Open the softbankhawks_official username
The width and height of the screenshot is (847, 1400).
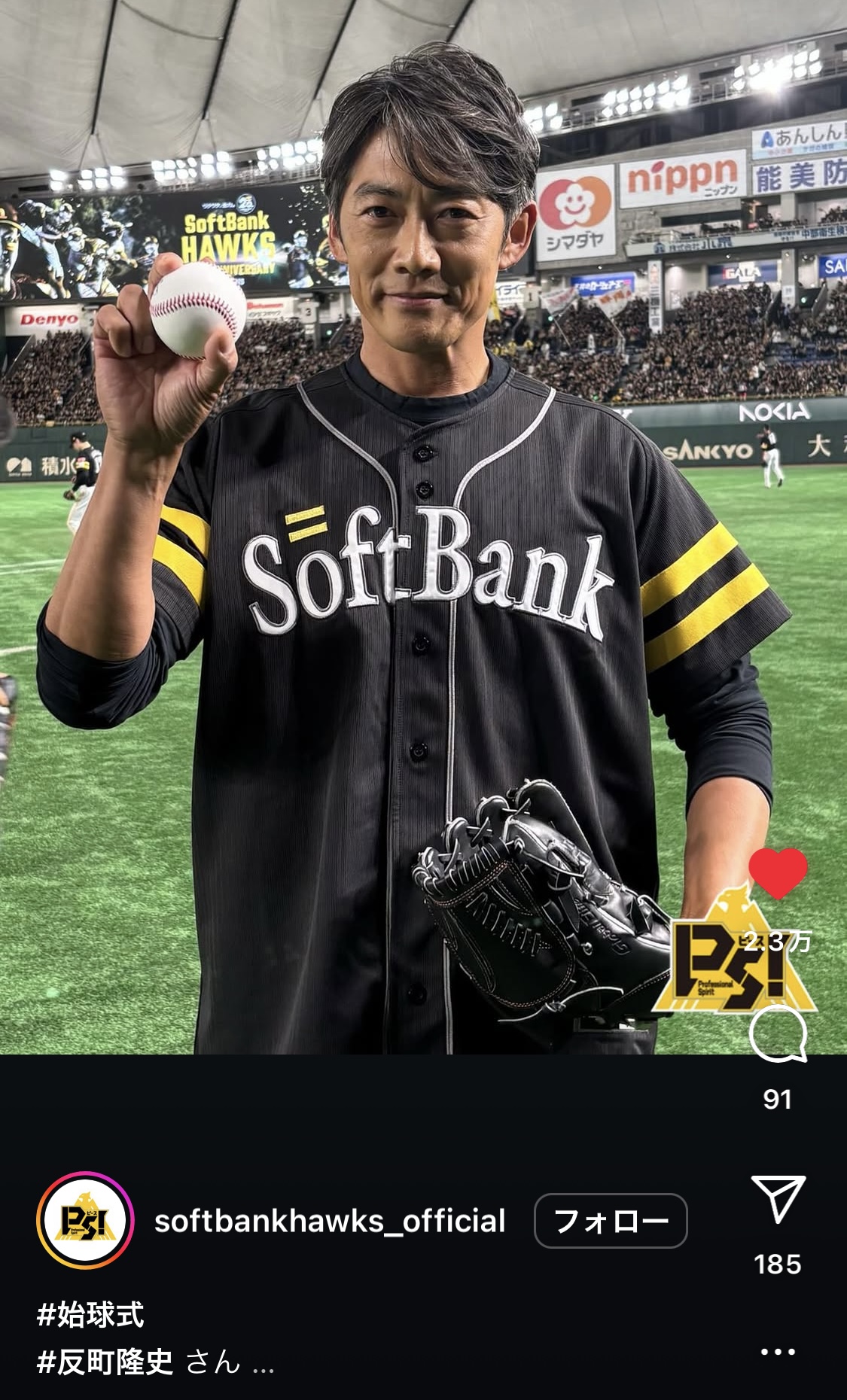tap(330, 1221)
